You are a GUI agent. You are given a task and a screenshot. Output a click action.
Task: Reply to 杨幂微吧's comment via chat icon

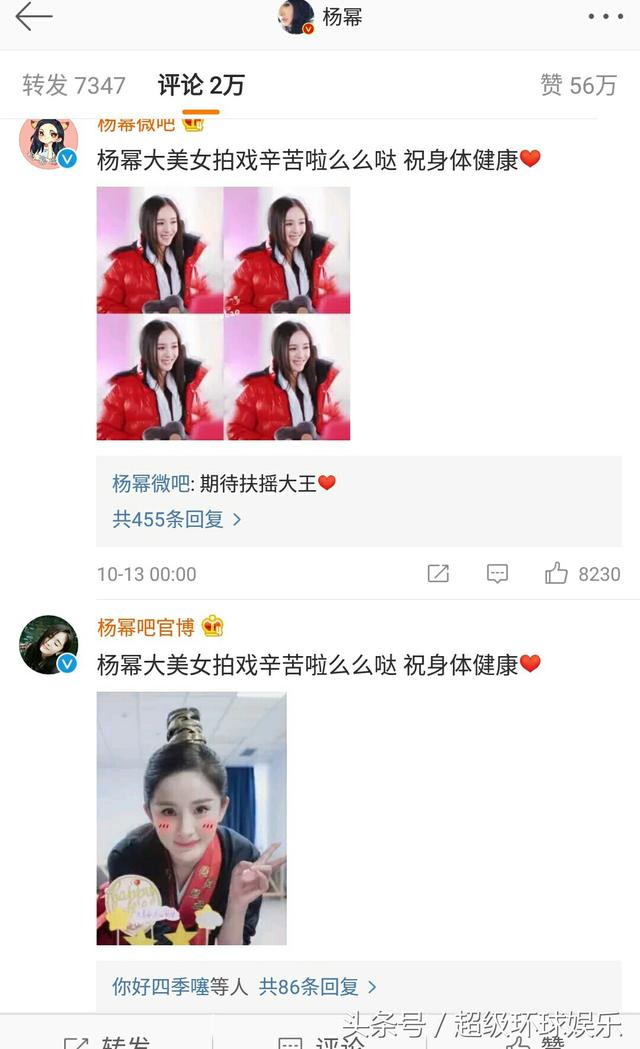pos(497,573)
